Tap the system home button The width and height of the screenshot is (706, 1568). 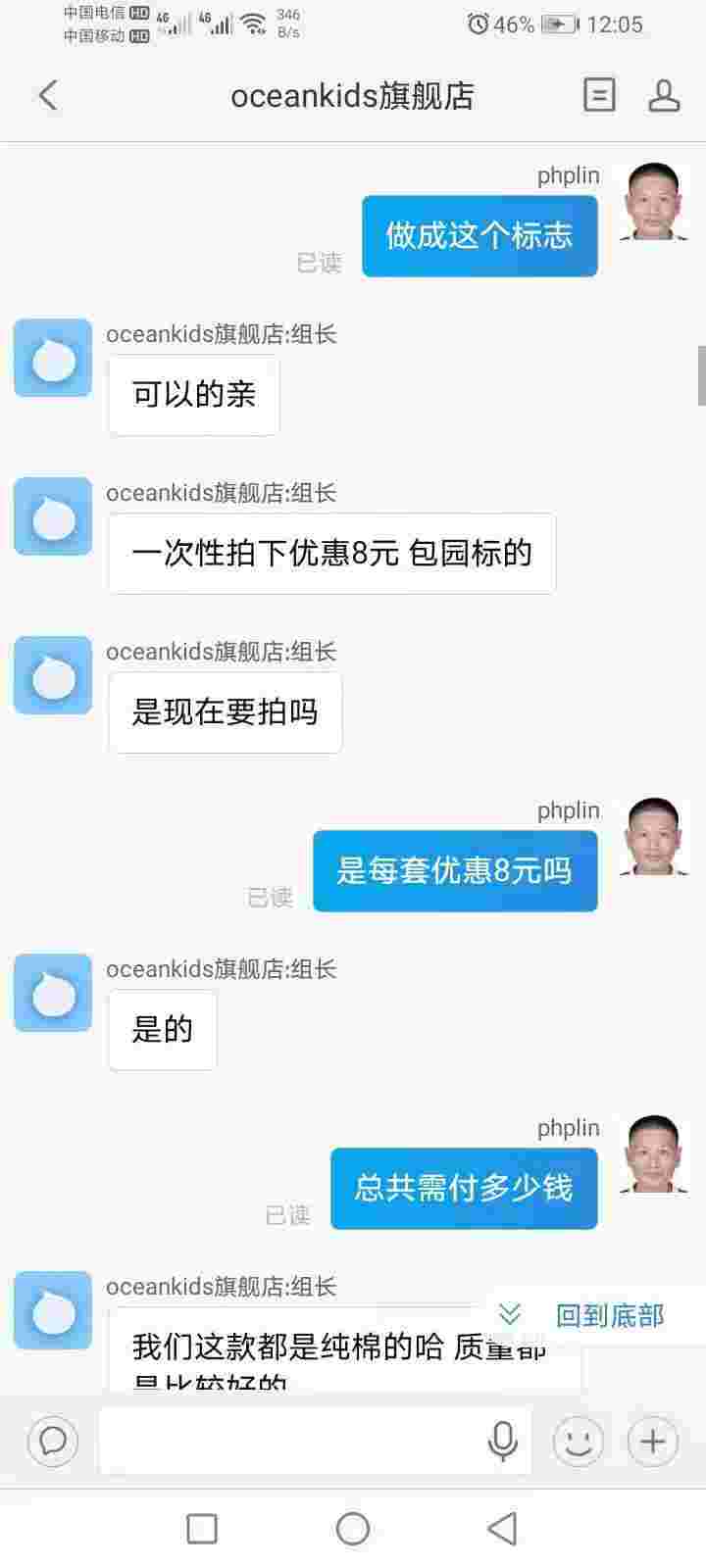[x=353, y=1528]
